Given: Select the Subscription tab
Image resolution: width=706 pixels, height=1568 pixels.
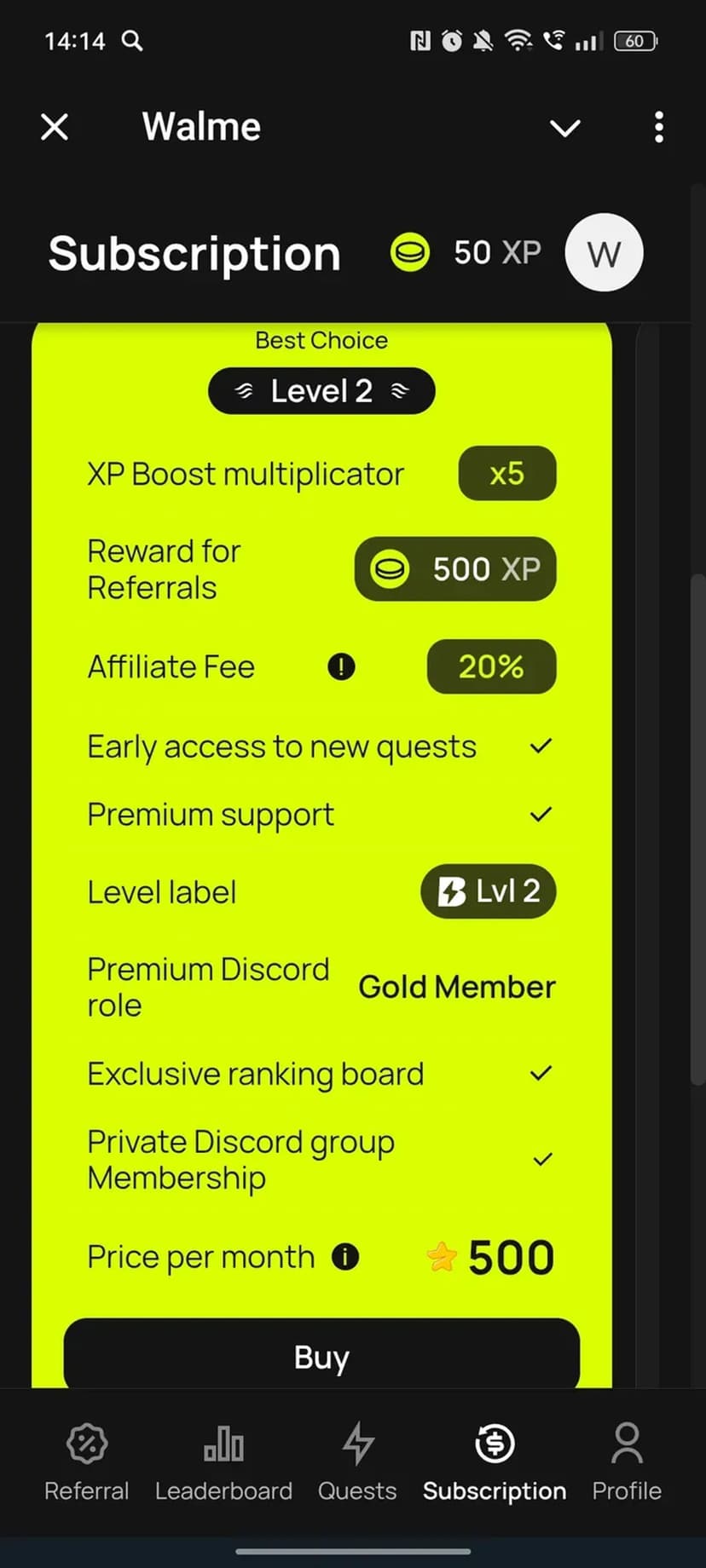Looking at the screenshot, I should (x=495, y=1462).
